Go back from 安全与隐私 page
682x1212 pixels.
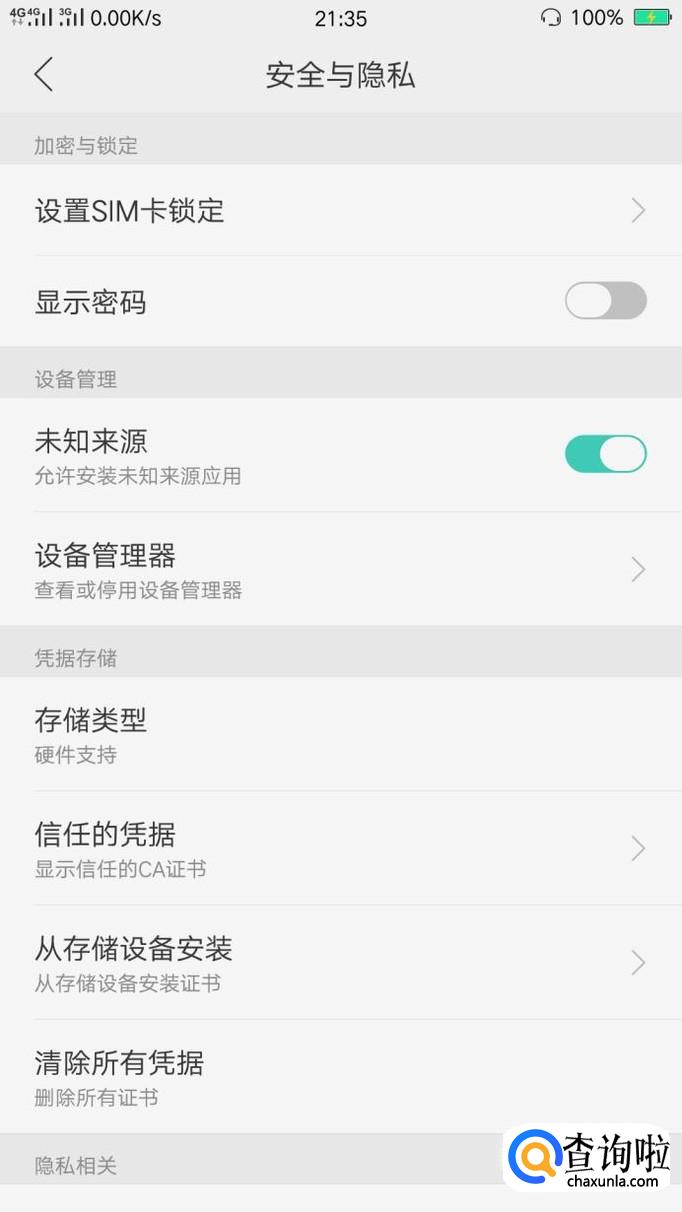tap(43, 75)
